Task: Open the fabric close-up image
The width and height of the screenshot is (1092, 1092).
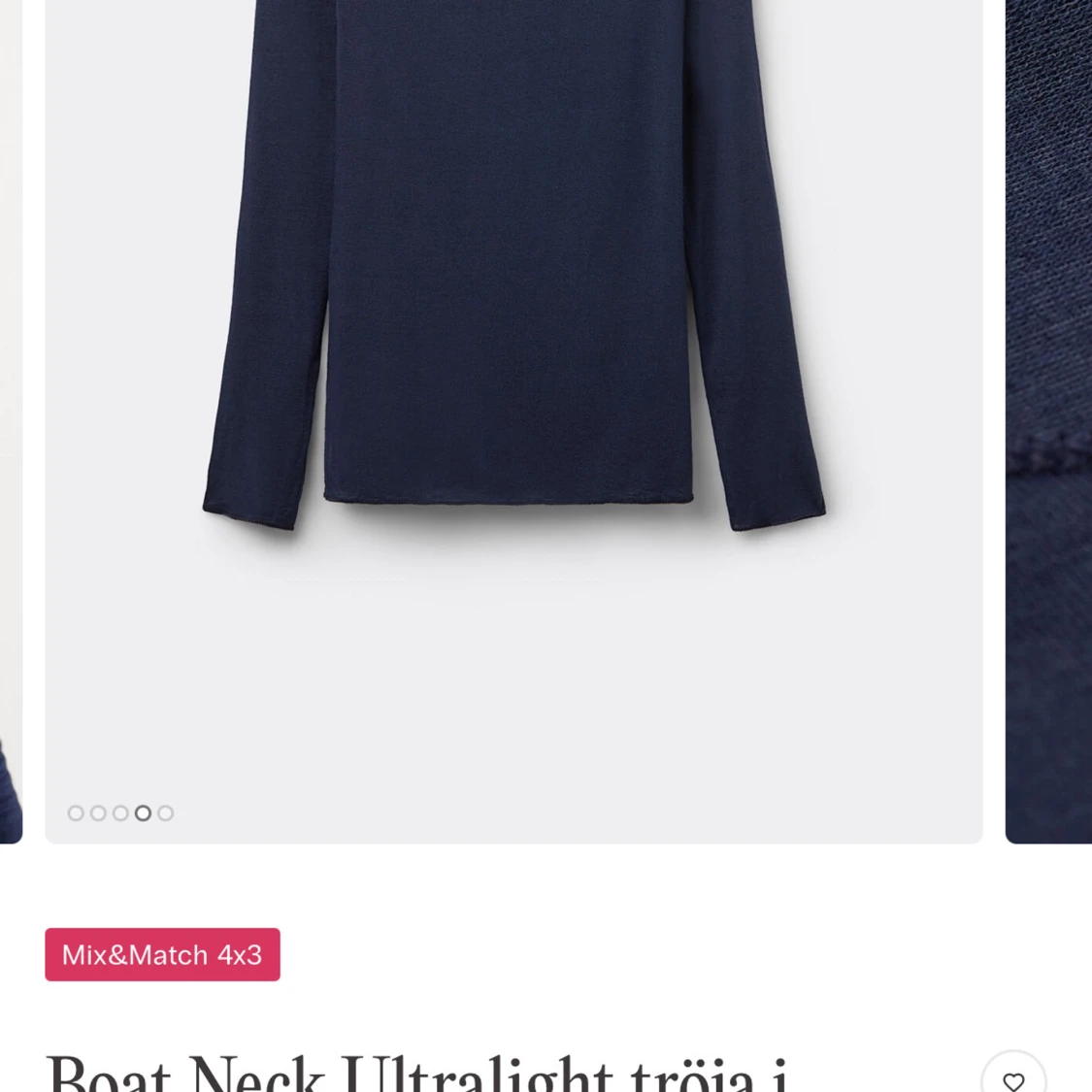Action: click(x=1050, y=417)
